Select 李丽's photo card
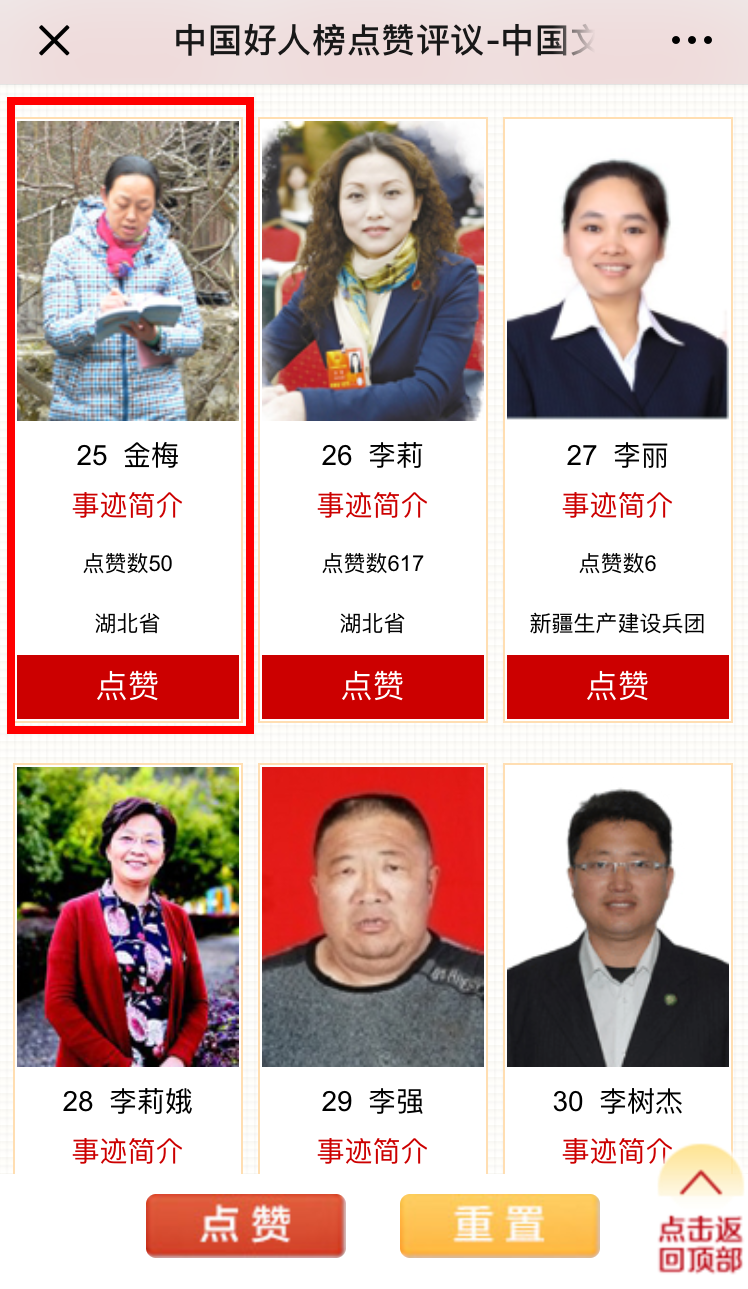748x1289 pixels. point(617,271)
